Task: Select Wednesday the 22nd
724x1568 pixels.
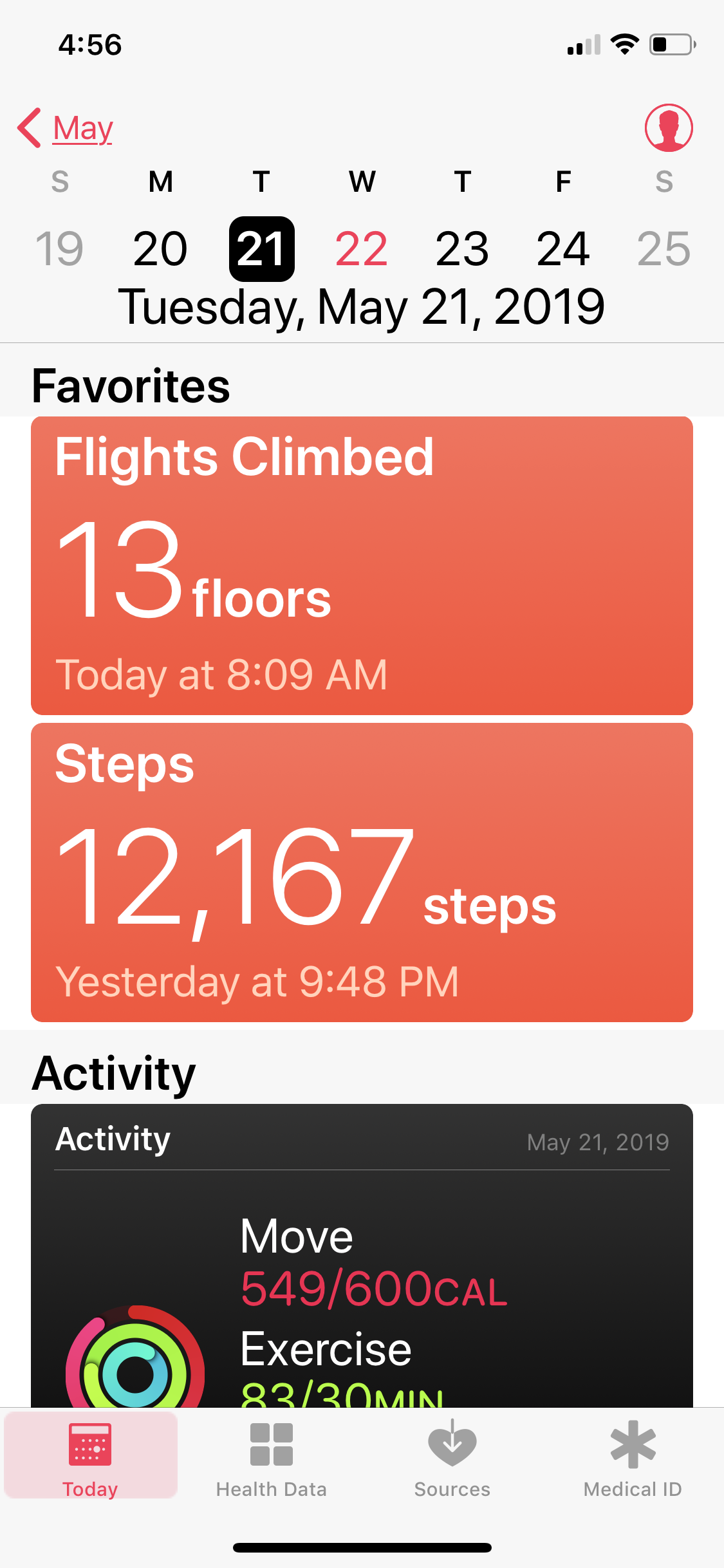Action: [362, 249]
